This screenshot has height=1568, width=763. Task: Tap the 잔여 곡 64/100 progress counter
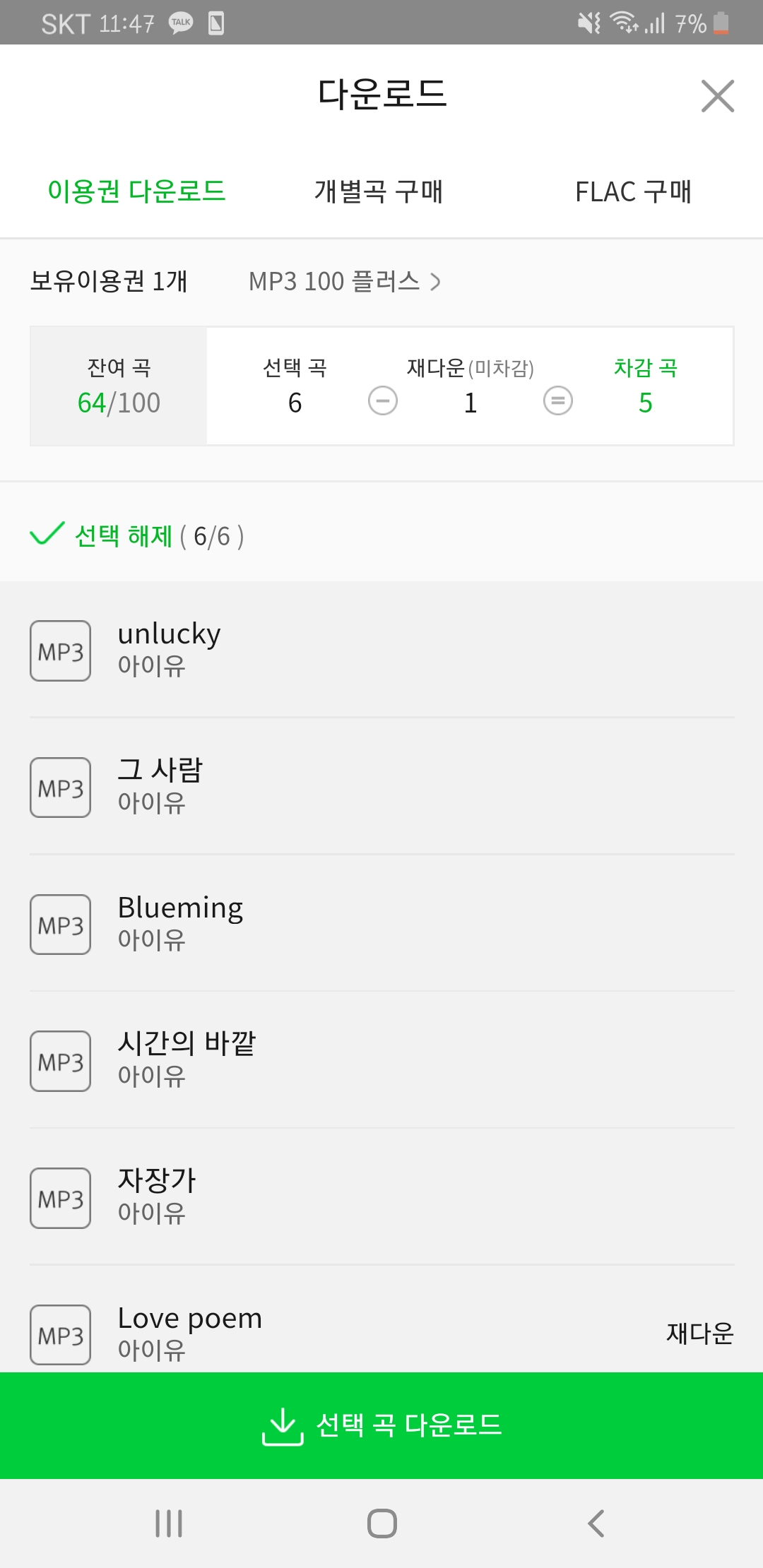click(118, 385)
